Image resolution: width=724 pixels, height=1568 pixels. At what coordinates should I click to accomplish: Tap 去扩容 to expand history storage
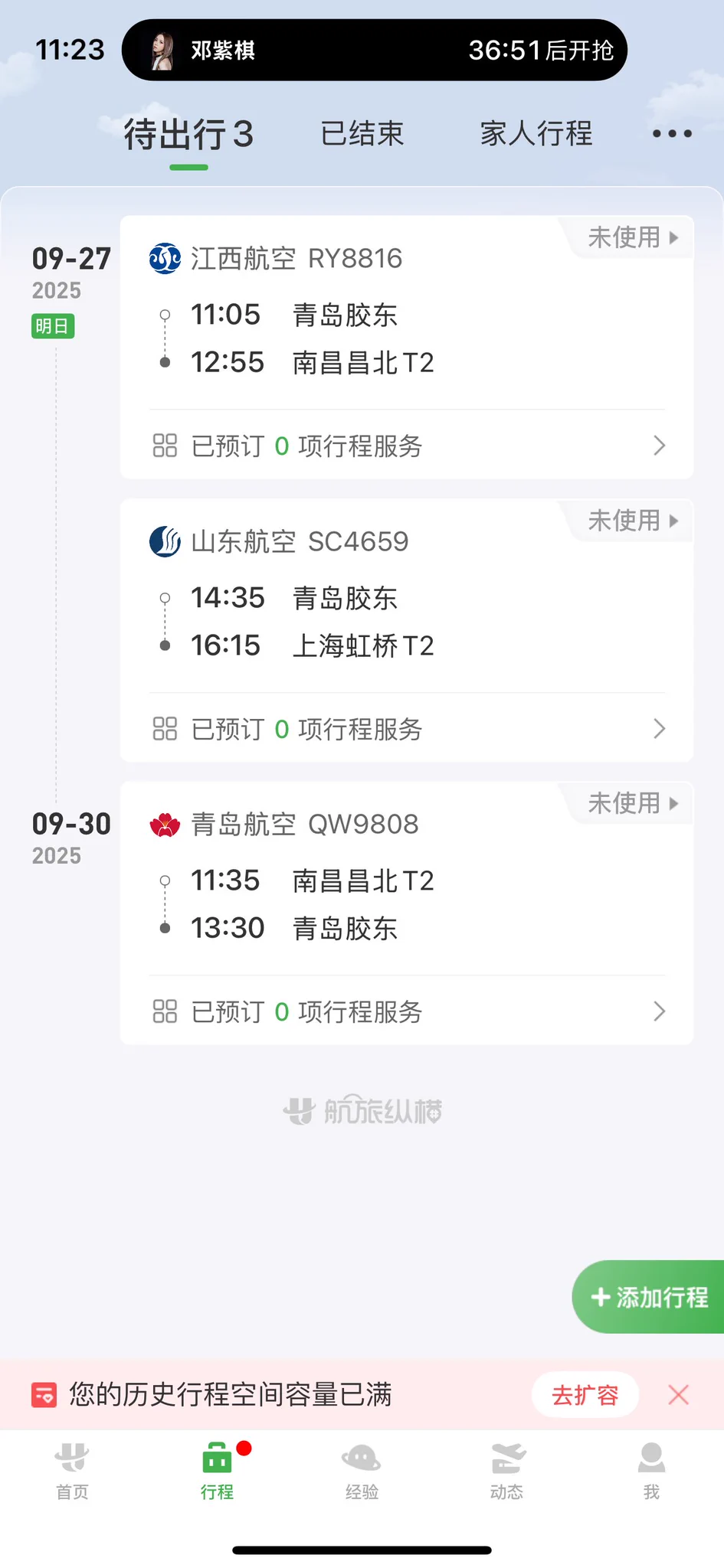click(585, 1395)
